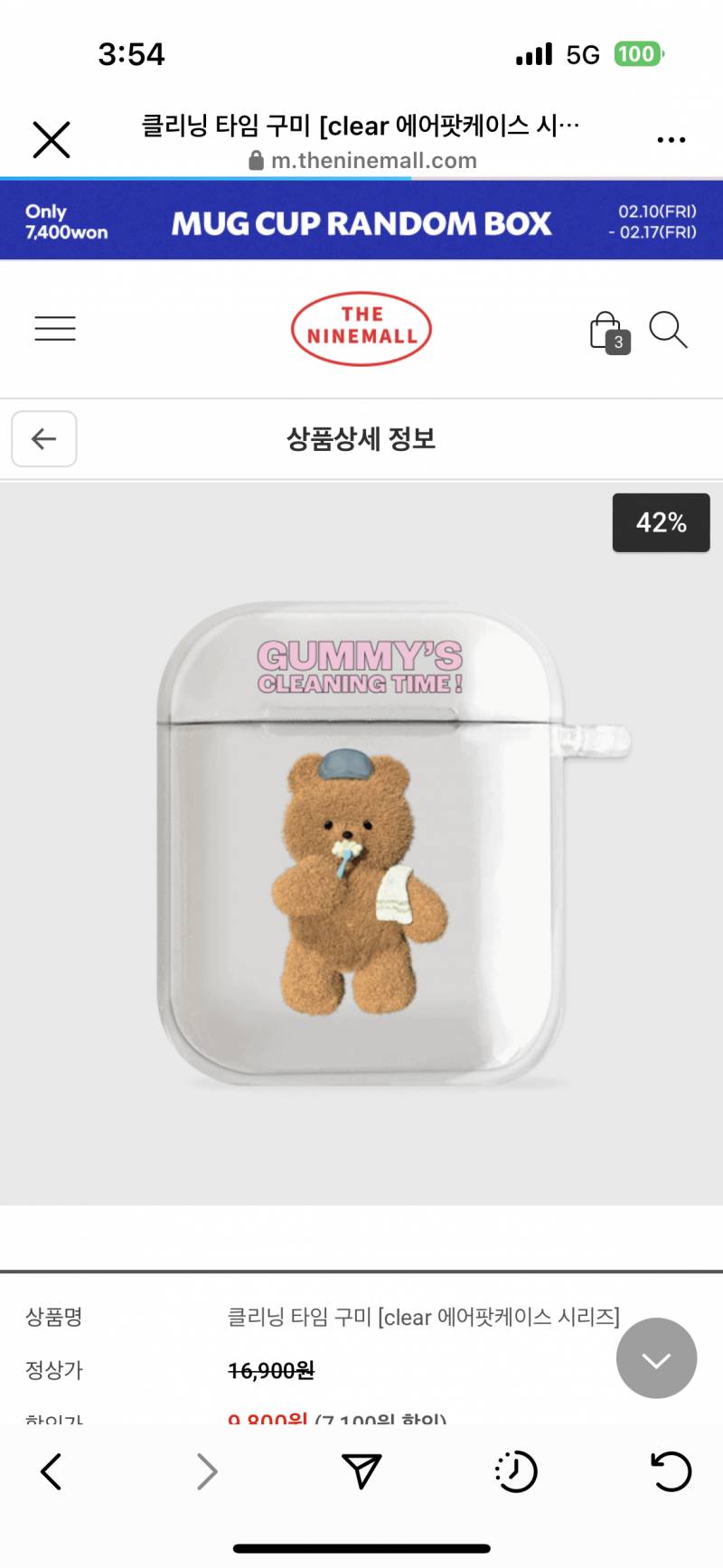This screenshot has height=1568, width=723.
Task: Go back using the left arrow above the product
Action: 43,438
